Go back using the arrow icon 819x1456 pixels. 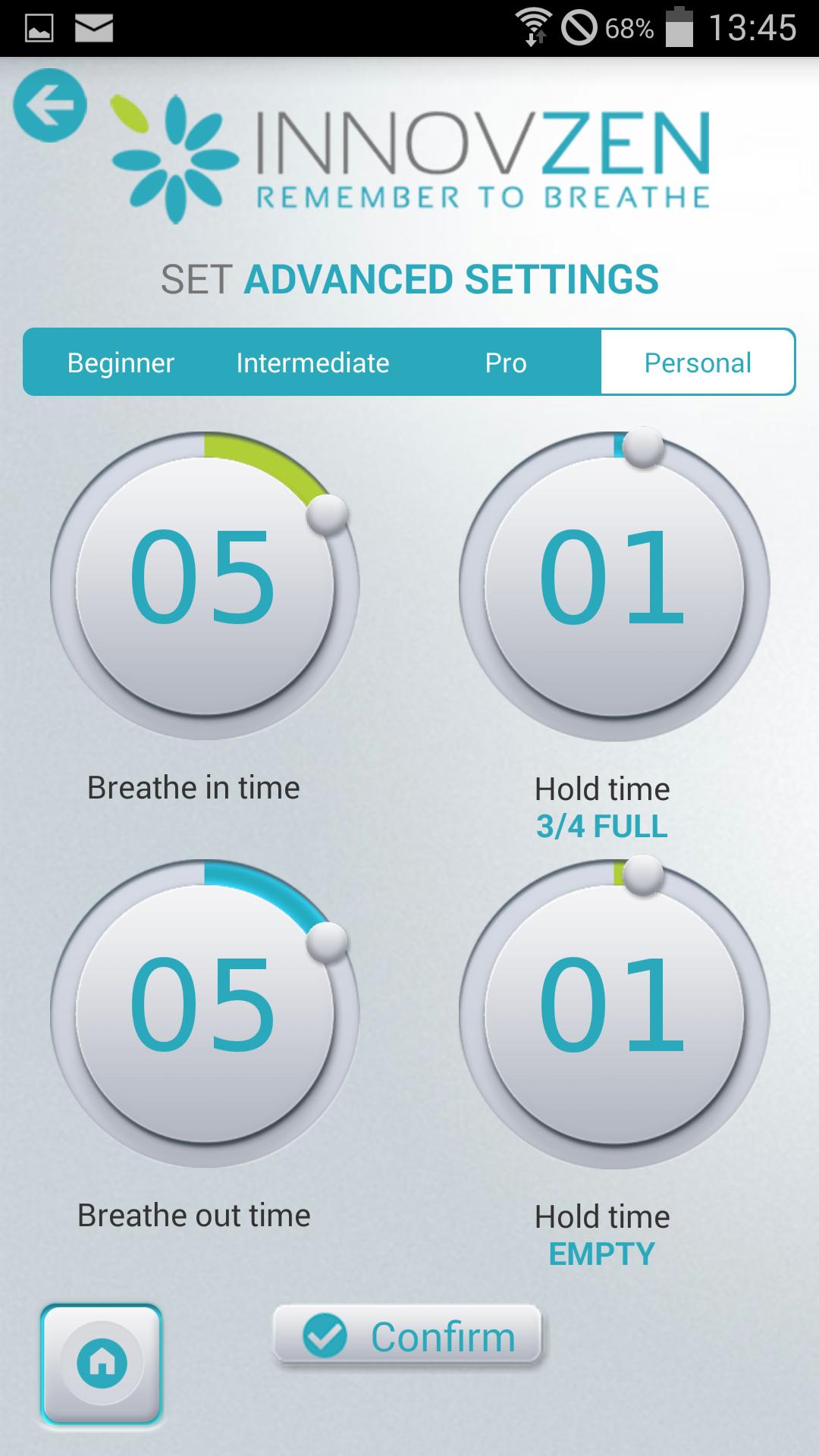(x=50, y=105)
